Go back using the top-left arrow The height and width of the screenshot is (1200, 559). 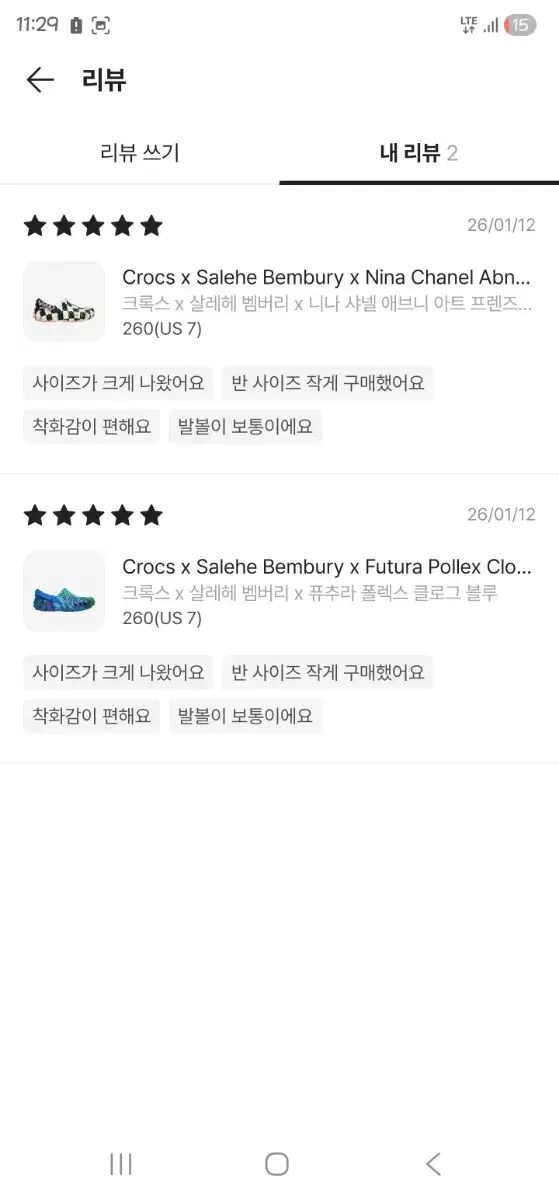click(x=40, y=80)
